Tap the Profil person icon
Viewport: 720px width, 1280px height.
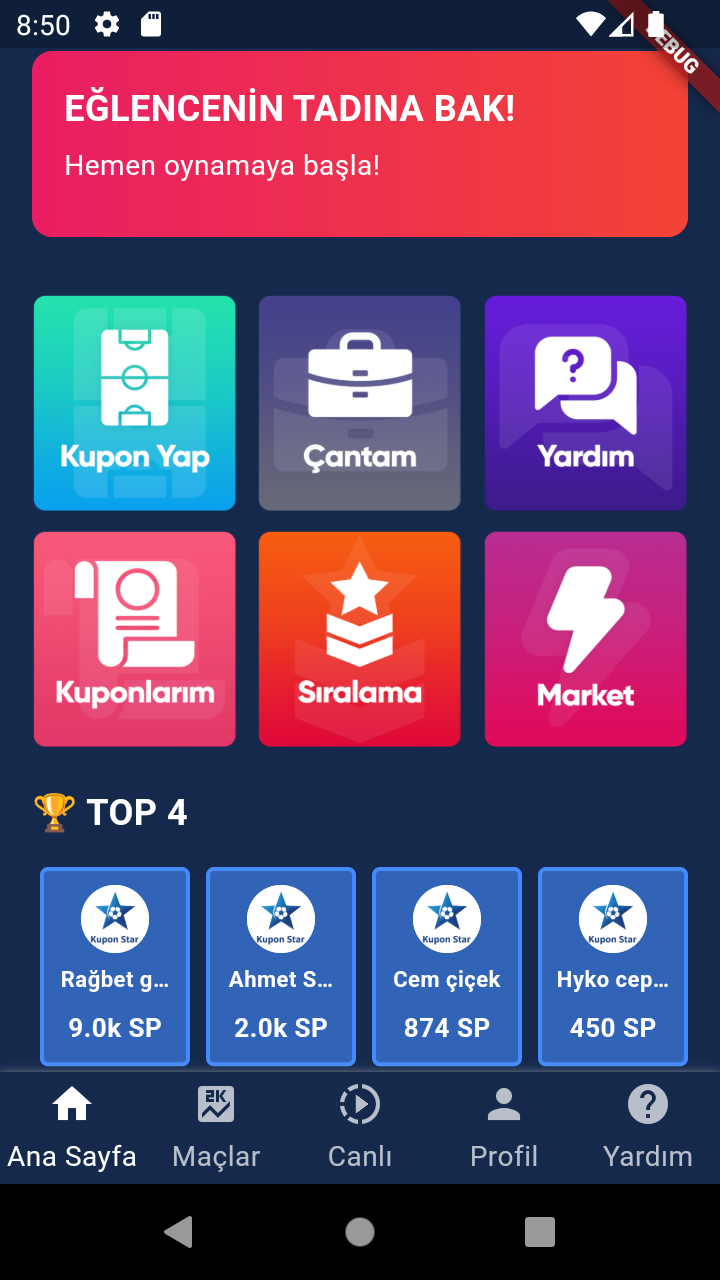[x=504, y=1104]
